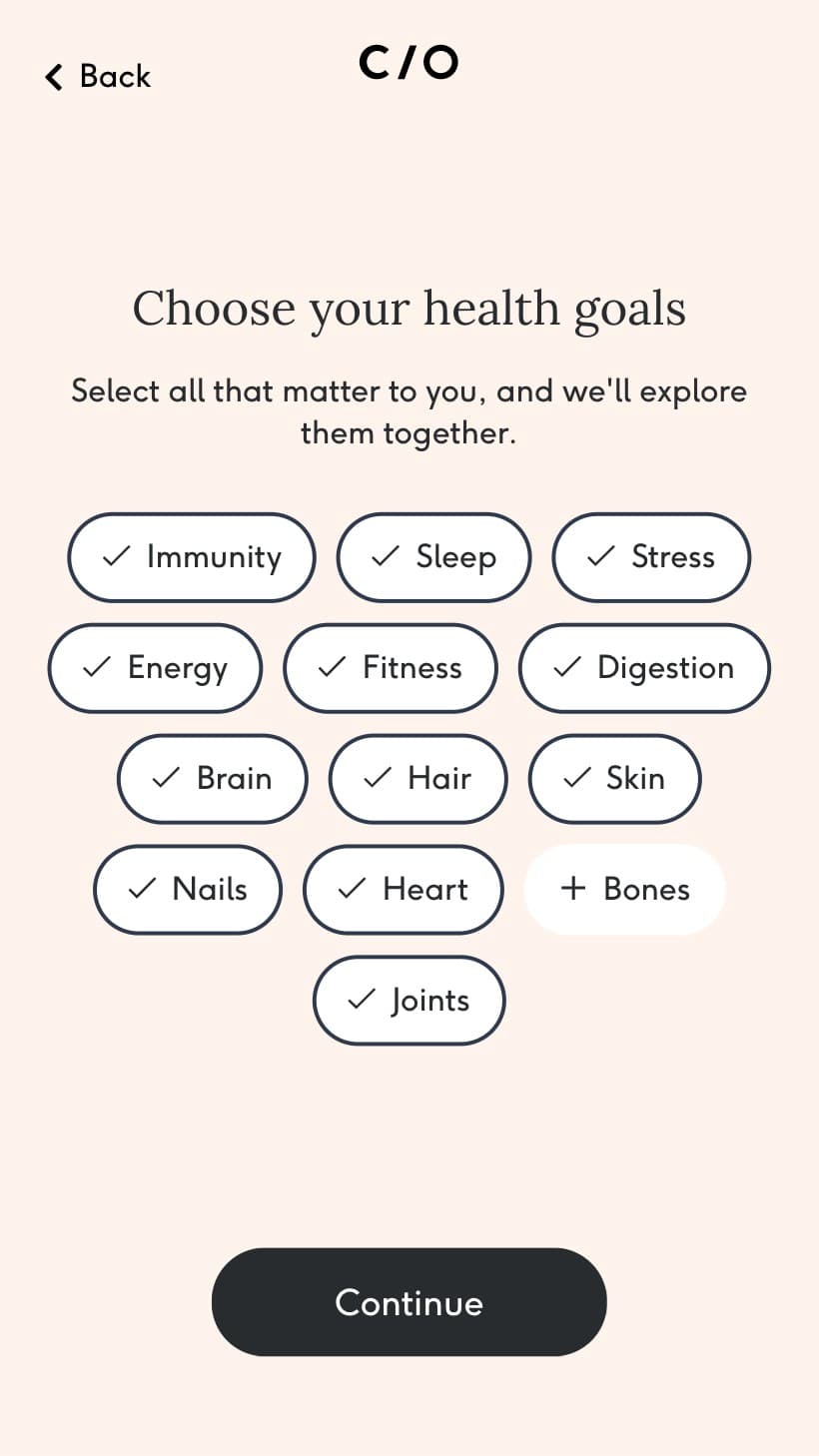Tap the Continue button

coord(409,1302)
